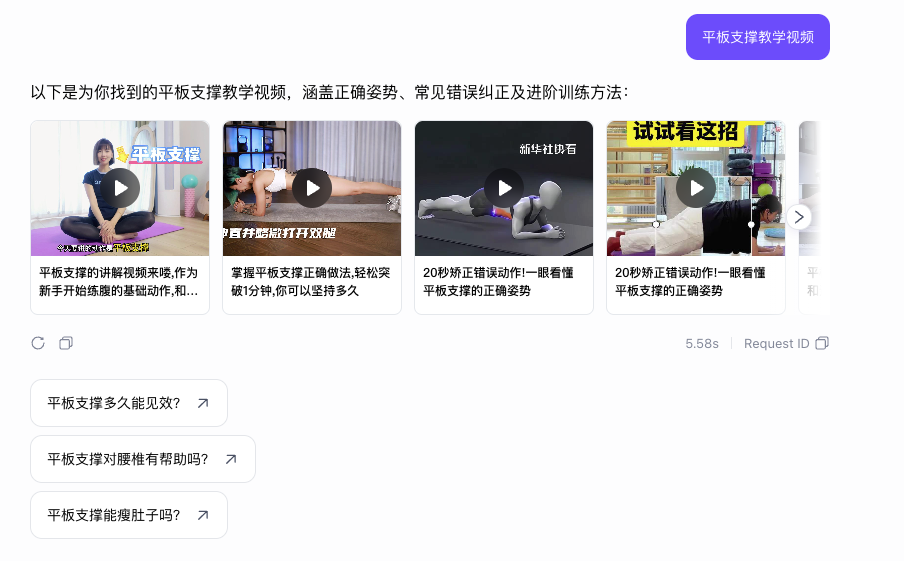
Task: Tap the suggestion 平板支撑能瘦肚子吗？
Action: (129, 515)
